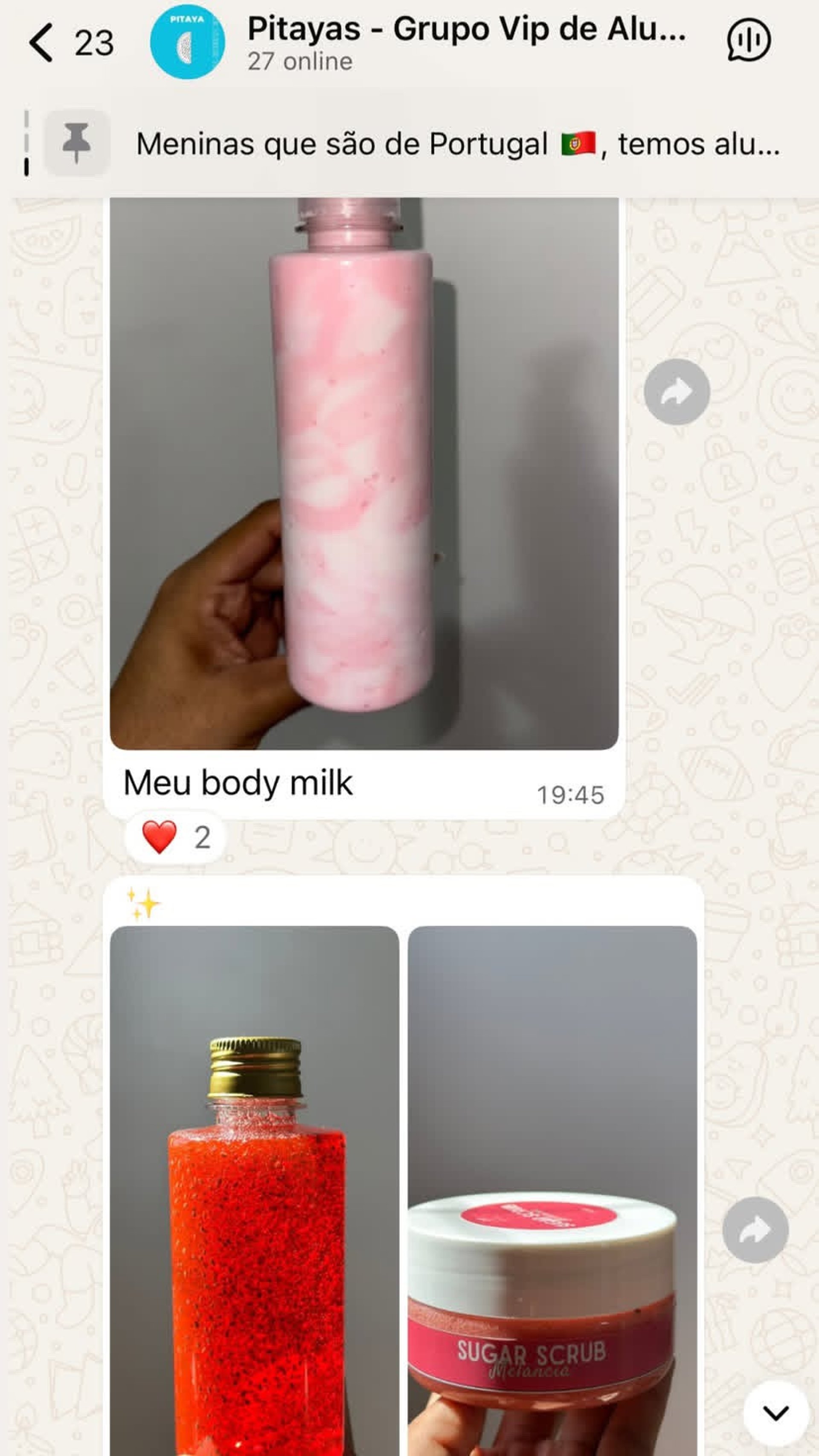Forward the body milk photo message
This screenshot has height=1456, width=819.
click(x=677, y=392)
